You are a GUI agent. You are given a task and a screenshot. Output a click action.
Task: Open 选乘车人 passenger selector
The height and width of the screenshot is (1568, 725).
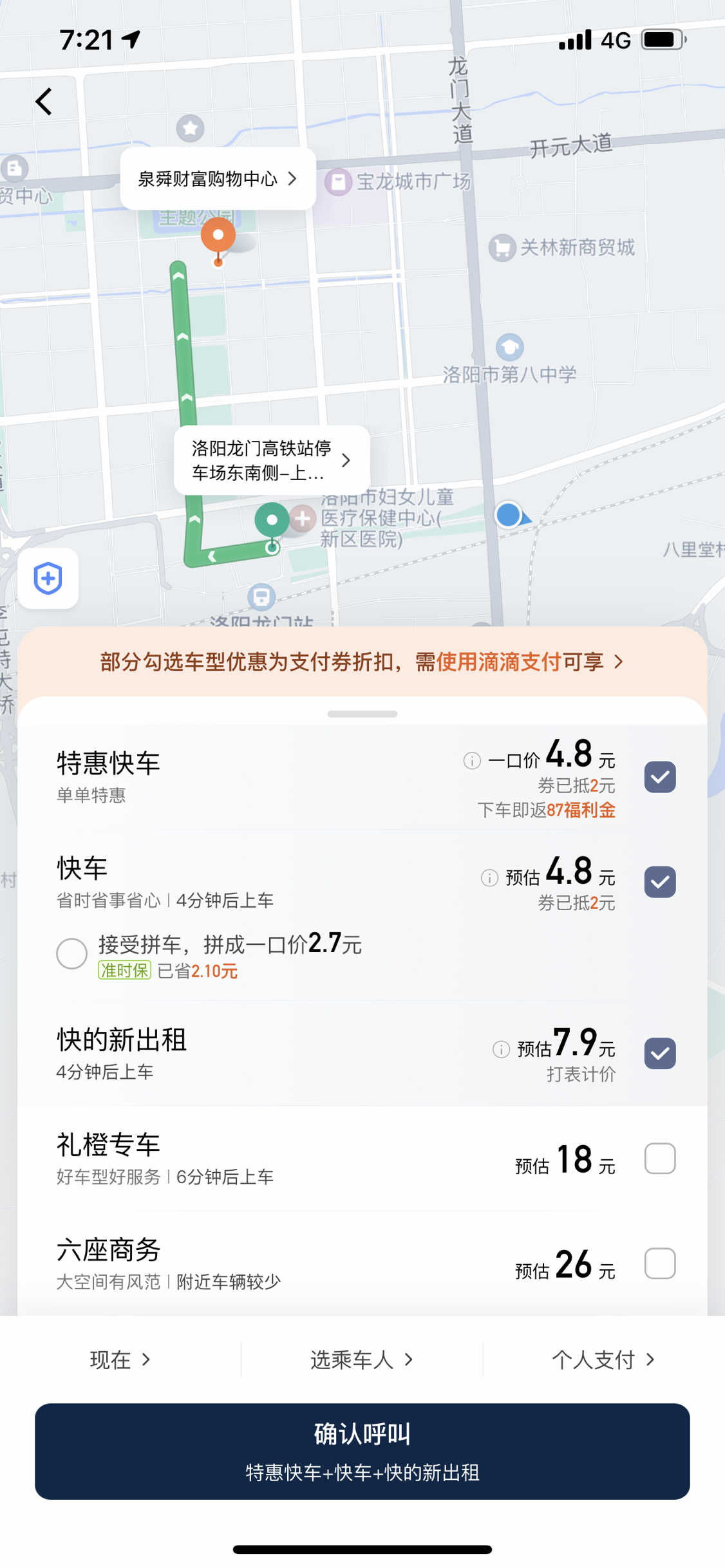362,1359
